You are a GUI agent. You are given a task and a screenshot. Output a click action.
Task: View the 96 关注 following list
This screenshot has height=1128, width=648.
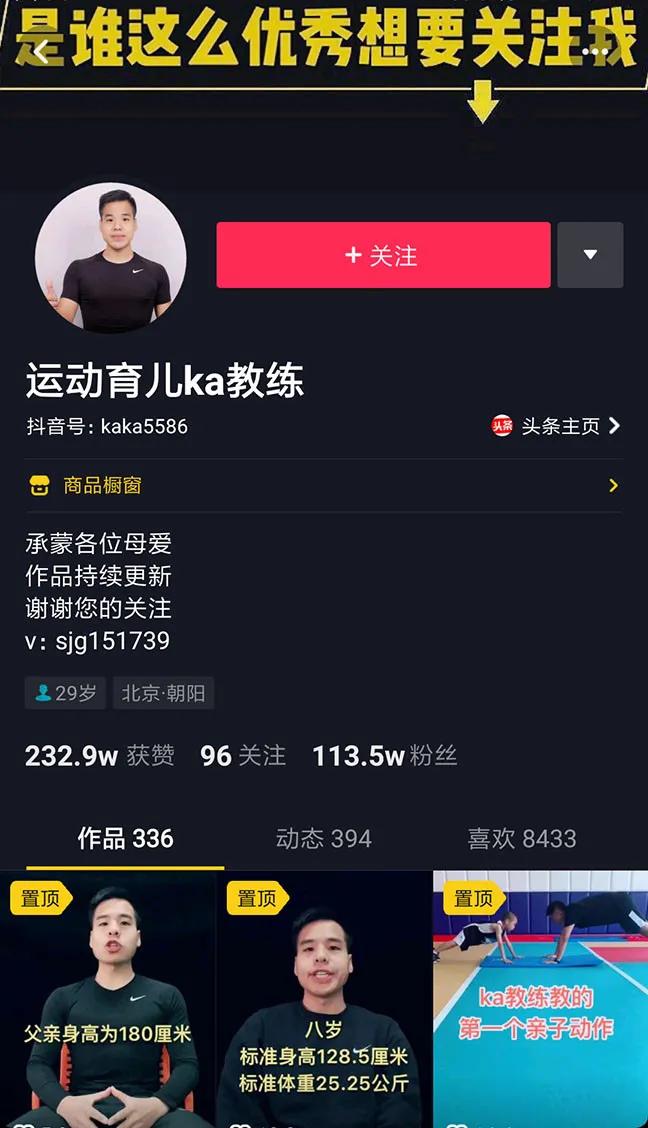(243, 756)
